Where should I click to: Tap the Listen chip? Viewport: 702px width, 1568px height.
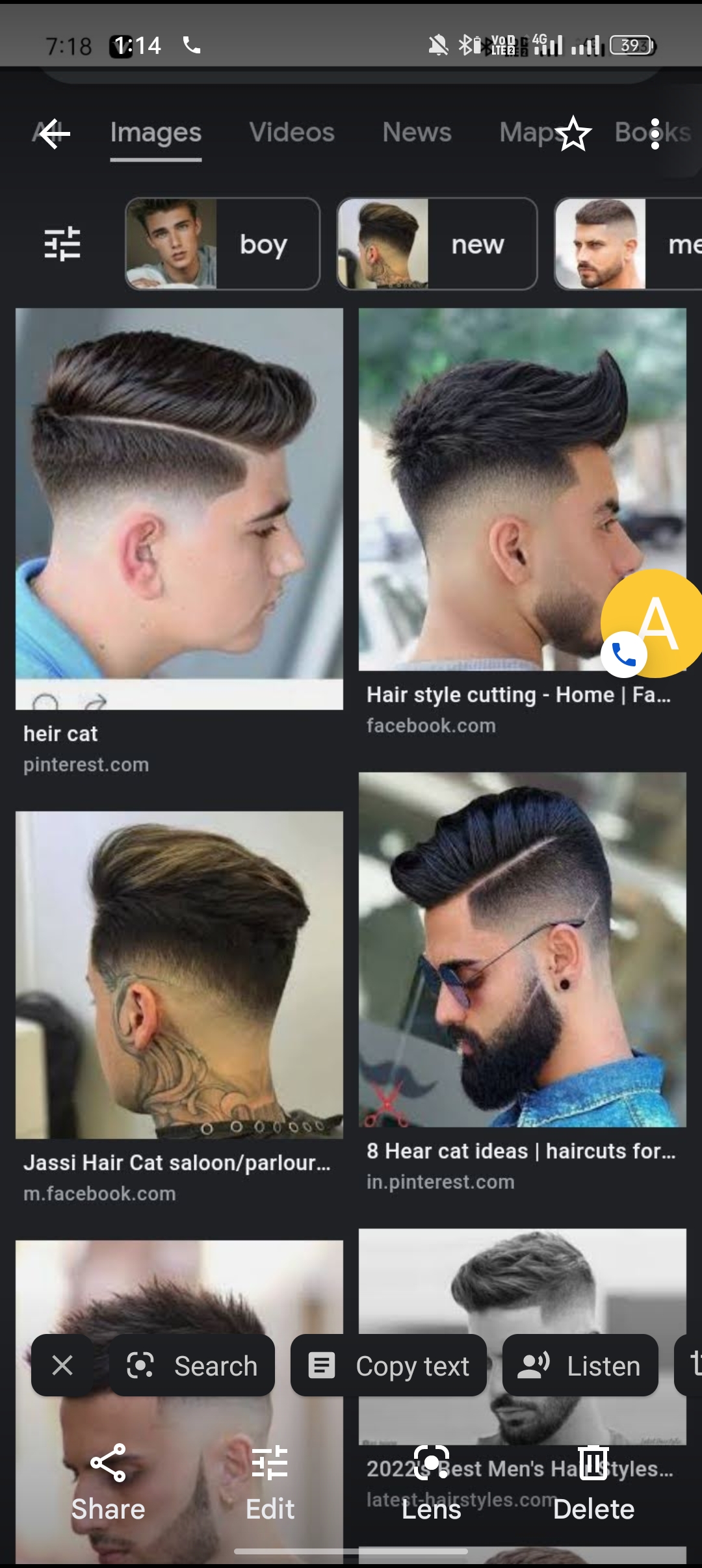[580, 1365]
